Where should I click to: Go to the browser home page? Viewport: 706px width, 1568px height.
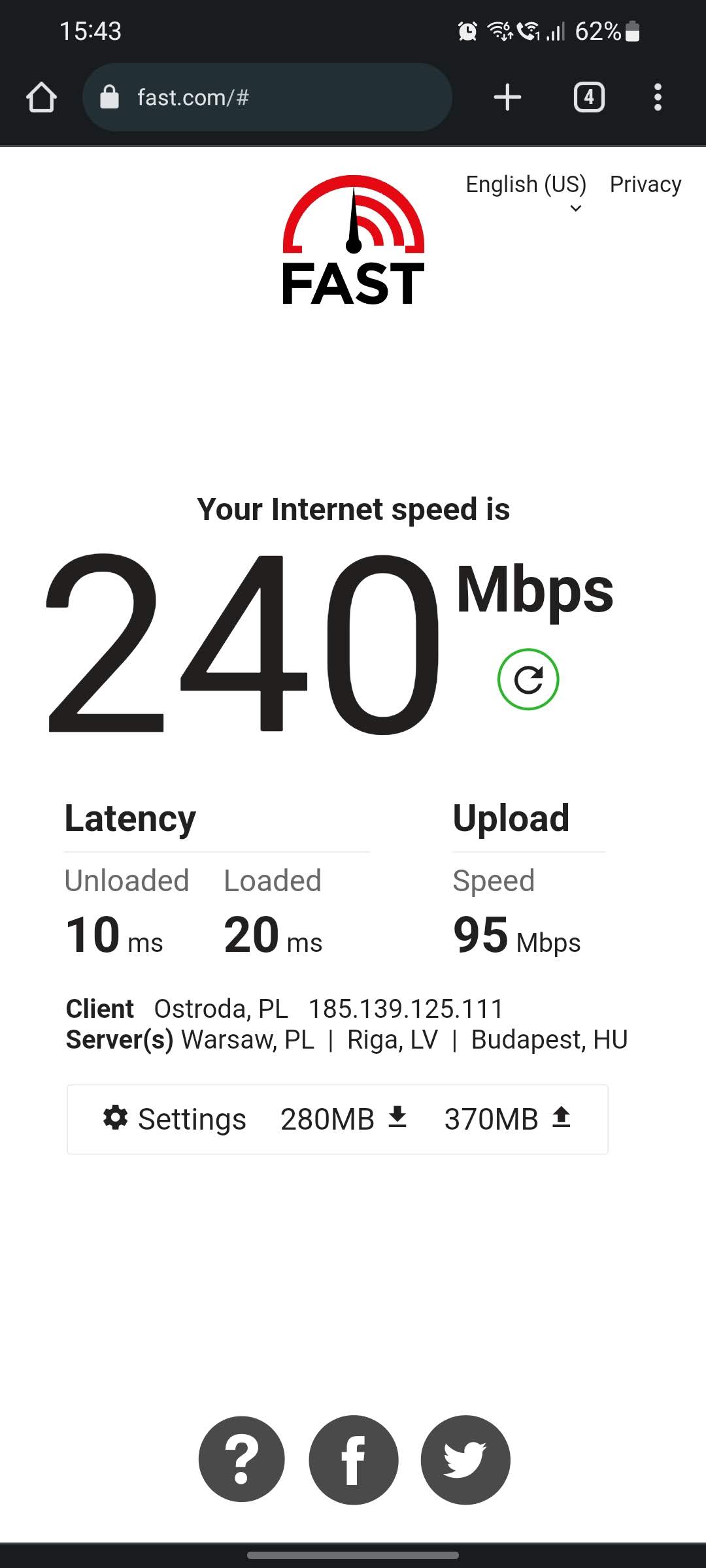click(41, 98)
